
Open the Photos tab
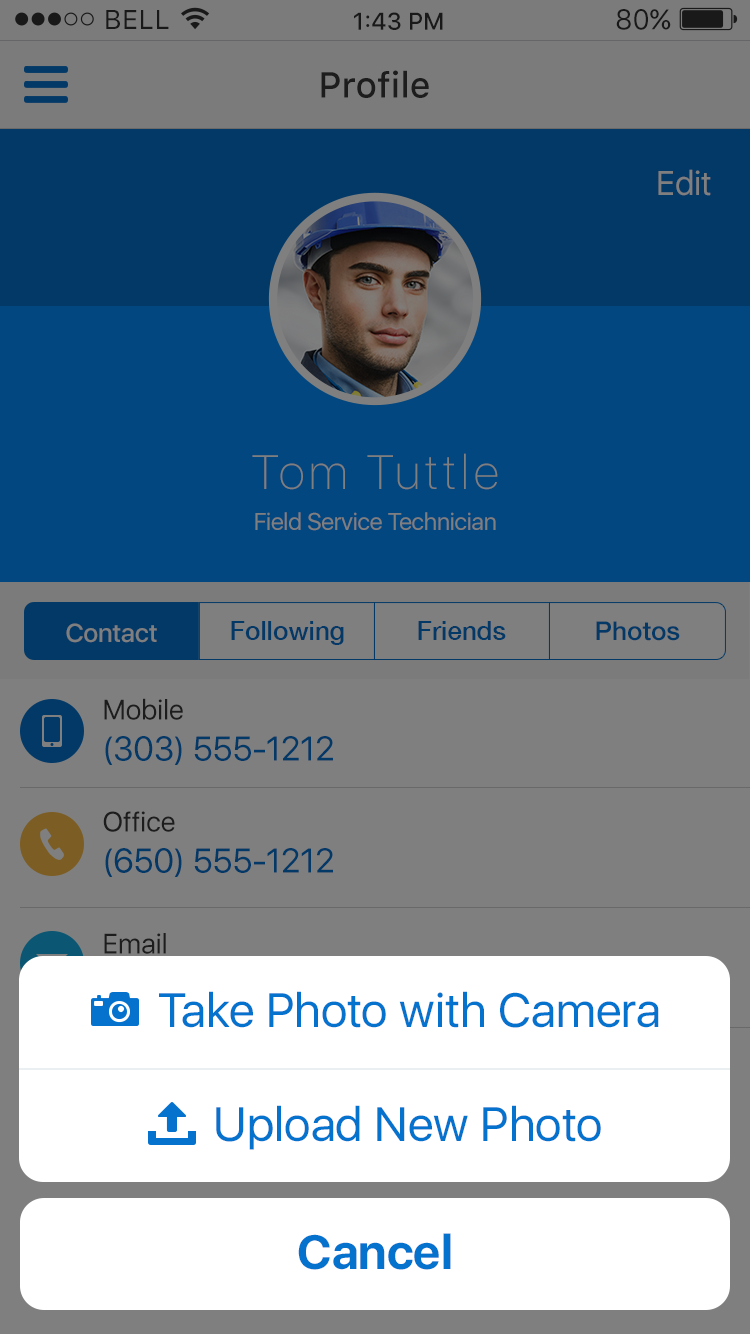(637, 631)
